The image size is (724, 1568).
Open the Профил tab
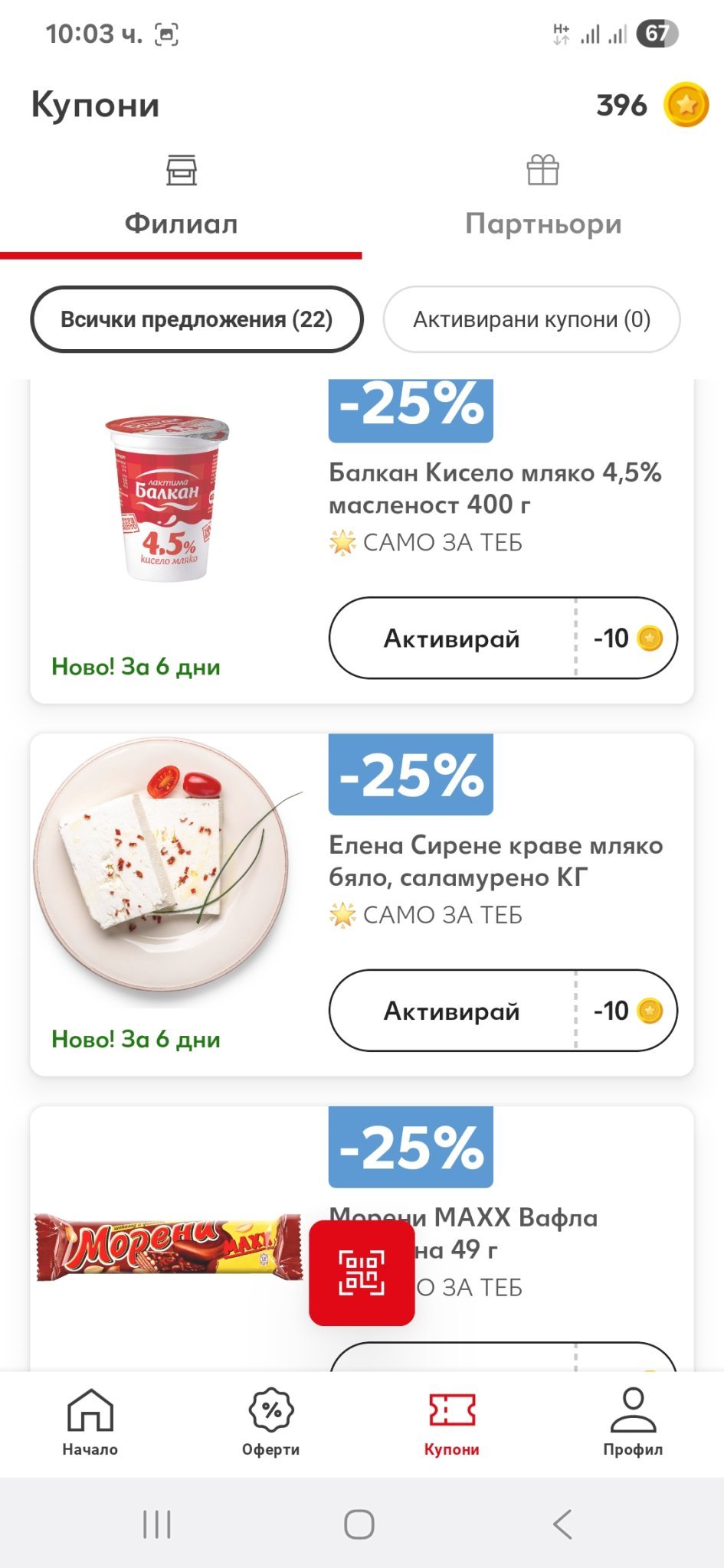click(x=633, y=1422)
